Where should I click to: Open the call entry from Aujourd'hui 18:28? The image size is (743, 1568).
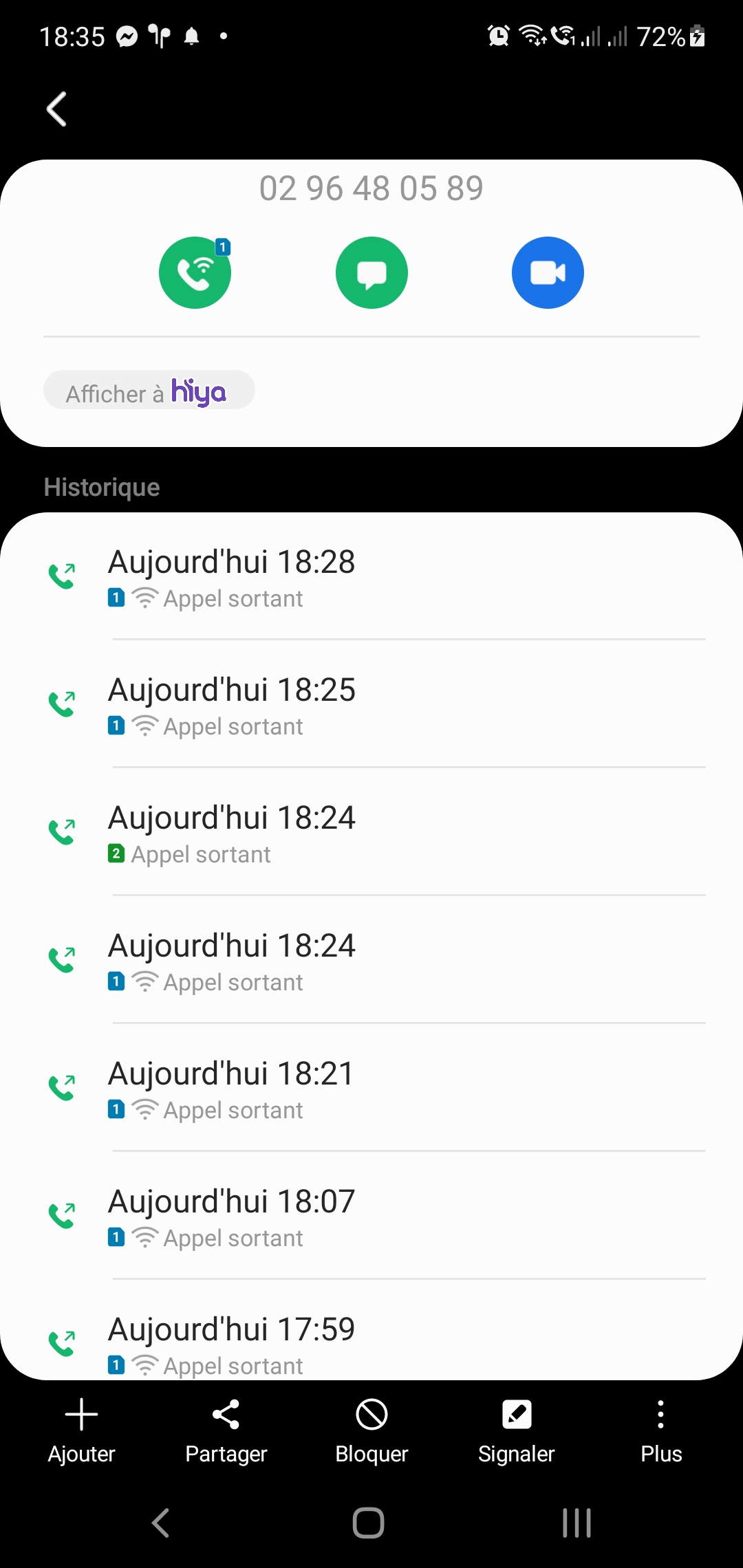click(371, 578)
